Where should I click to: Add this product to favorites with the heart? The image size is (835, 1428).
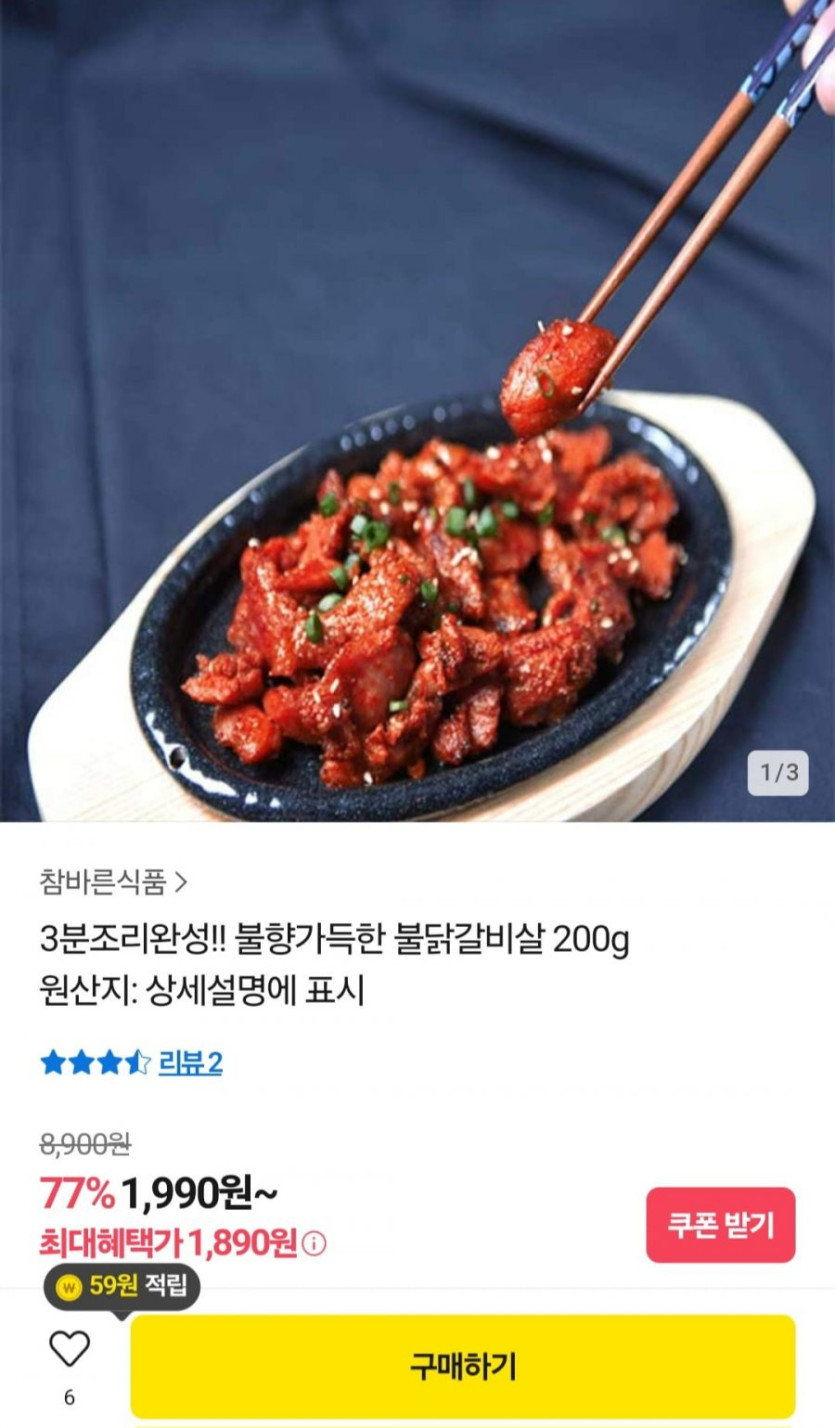[x=69, y=1350]
